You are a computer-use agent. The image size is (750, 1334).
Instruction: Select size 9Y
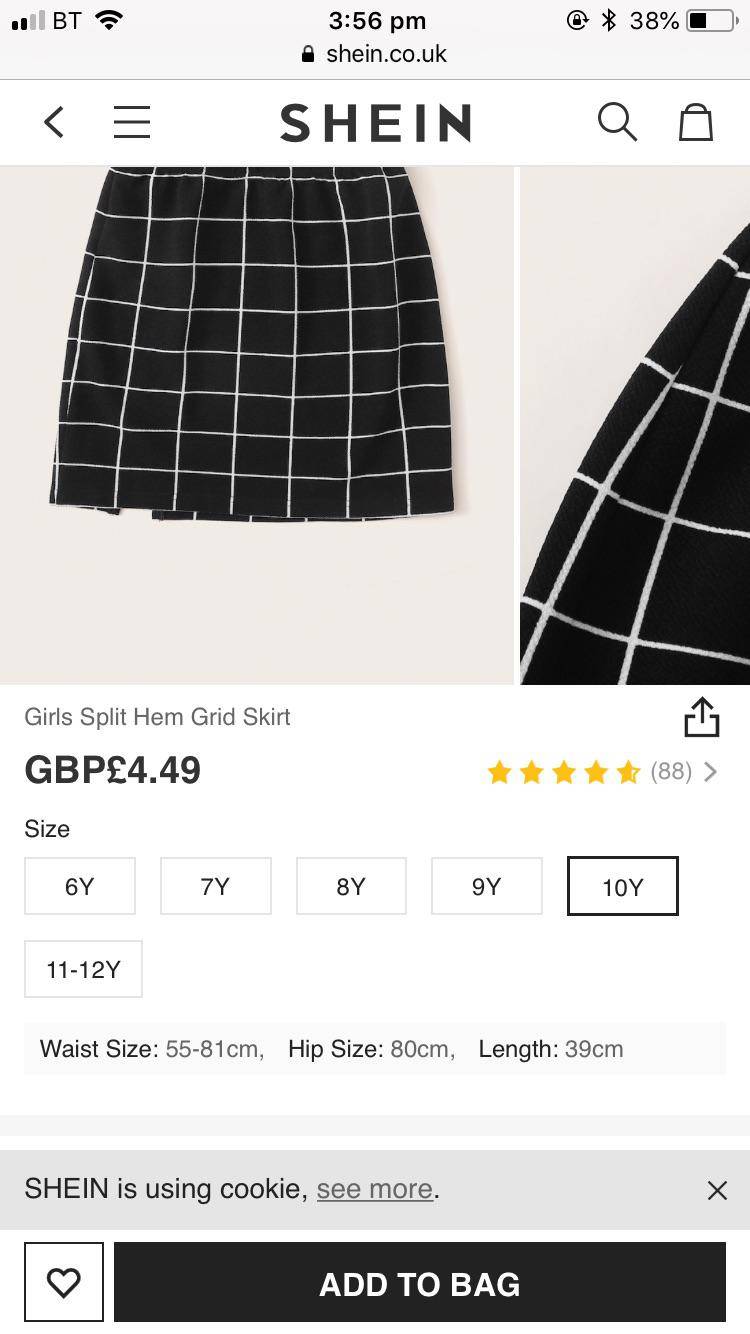click(486, 886)
